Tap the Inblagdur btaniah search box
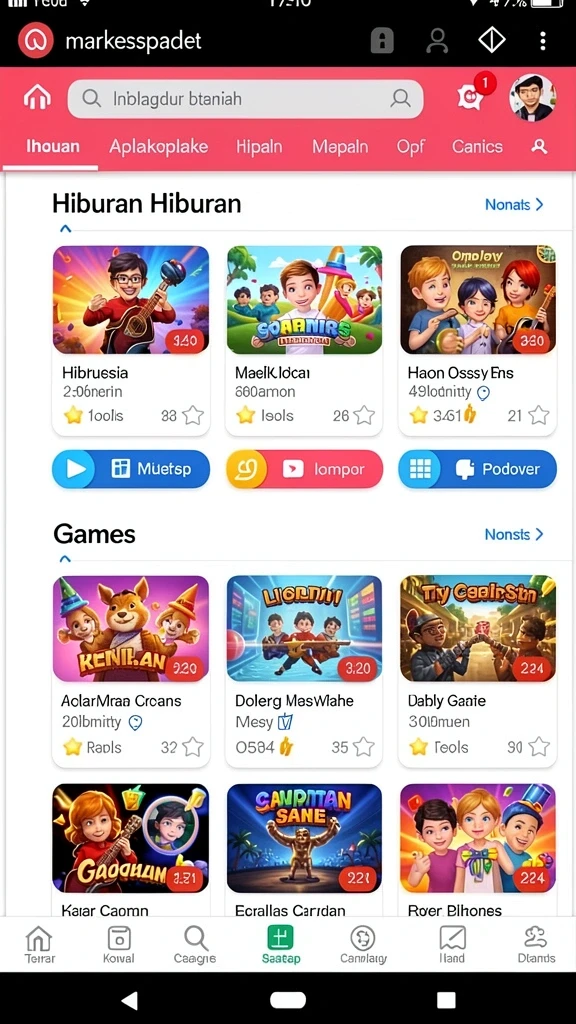Image resolution: width=576 pixels, height=1024 pixels. [246, 99]
